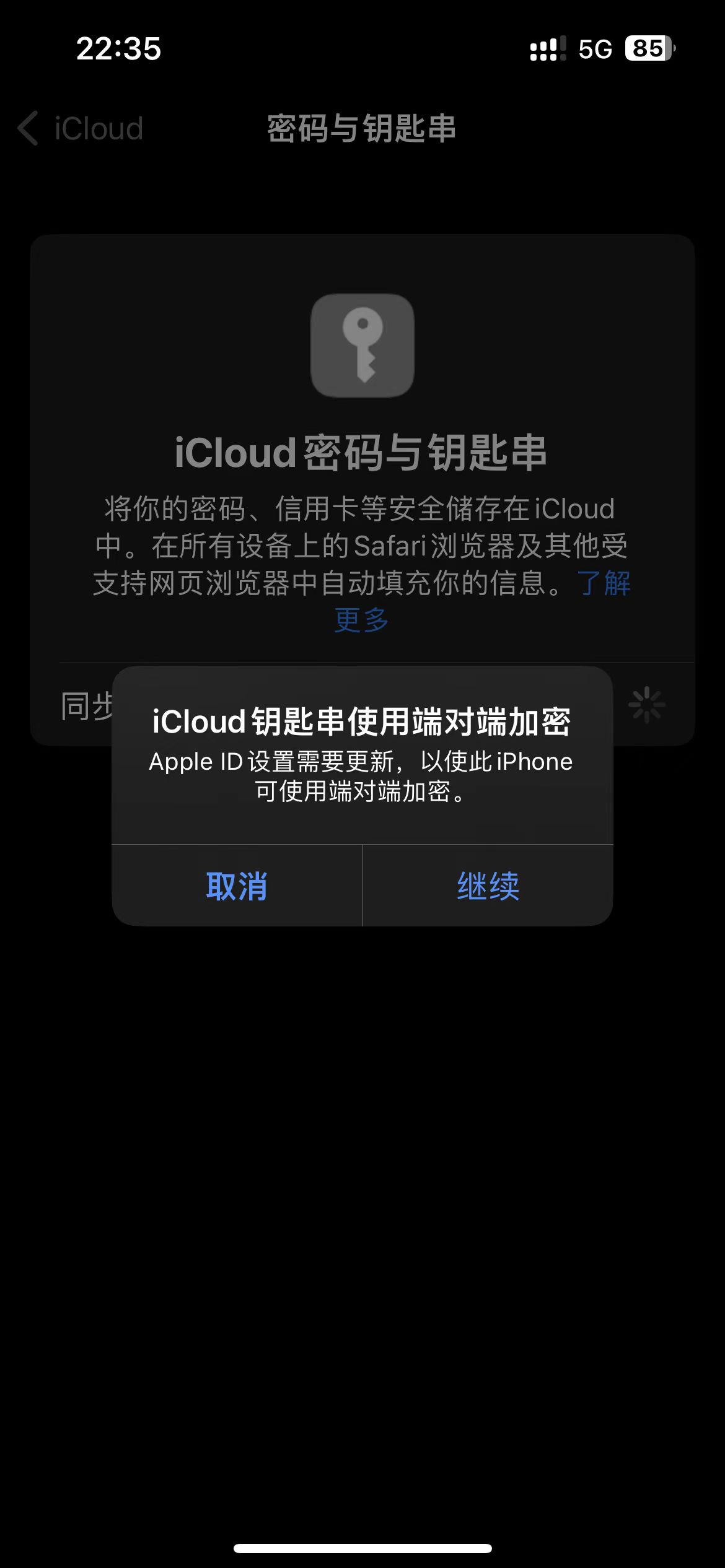Select 继续 to update Apple ID settings
Screen dimensions: 725x1568
pyautogui.click(x=488, y=886)
